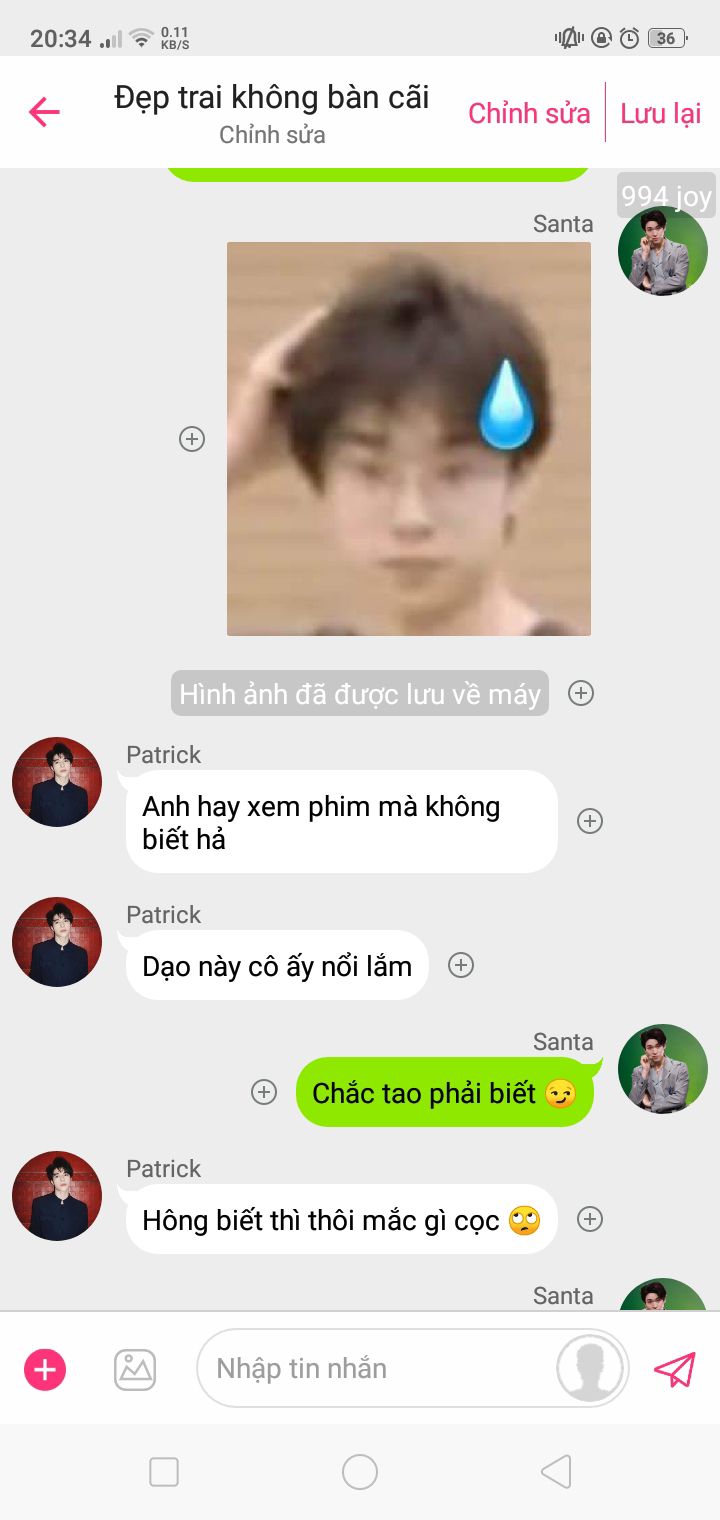Send the message with paper plane icon
This screenshot has width=720, height=1520.
pos(675,1369)
